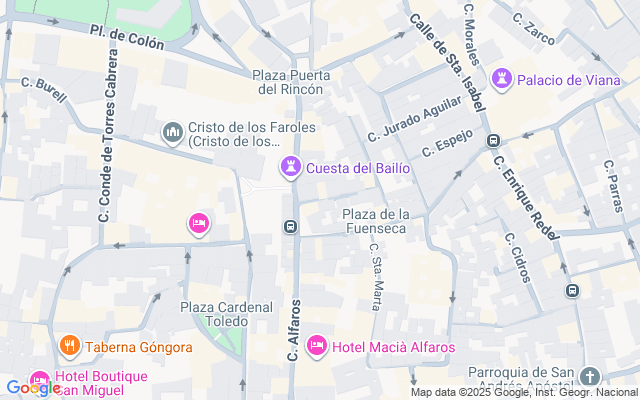This screenshot has width=640, height=400.
Task: Select the bus stop on C. Alfaros
Action: click(291, 226)
